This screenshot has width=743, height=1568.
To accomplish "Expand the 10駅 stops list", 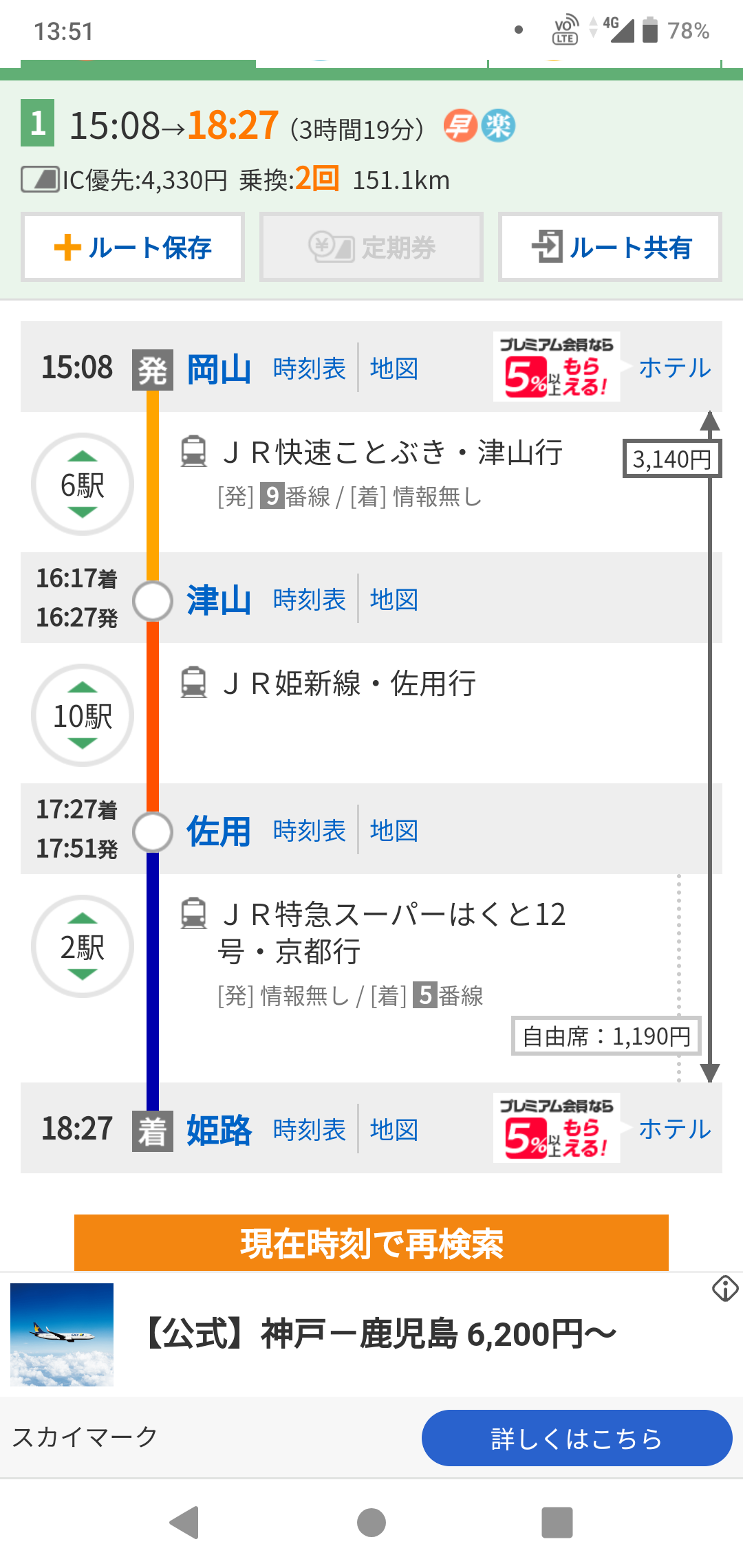I will click(83, 716).
